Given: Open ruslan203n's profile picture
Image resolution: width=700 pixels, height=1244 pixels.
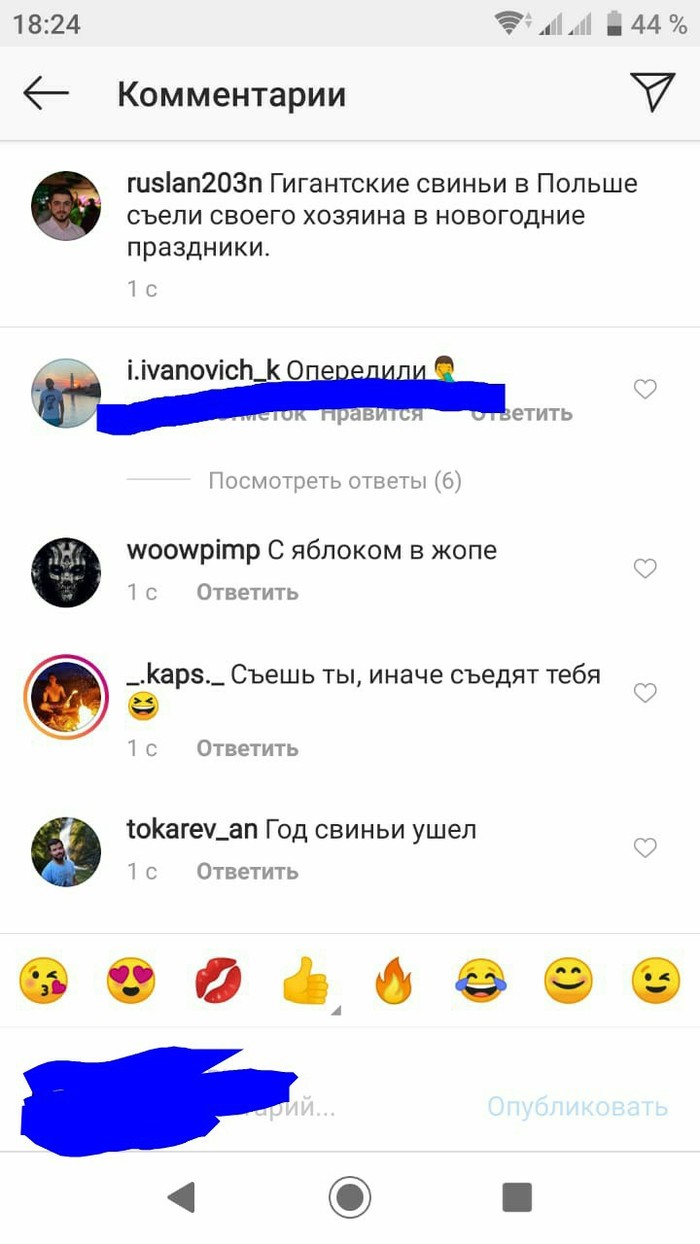Looking at the screenshot, I should [x=67, y=205].
